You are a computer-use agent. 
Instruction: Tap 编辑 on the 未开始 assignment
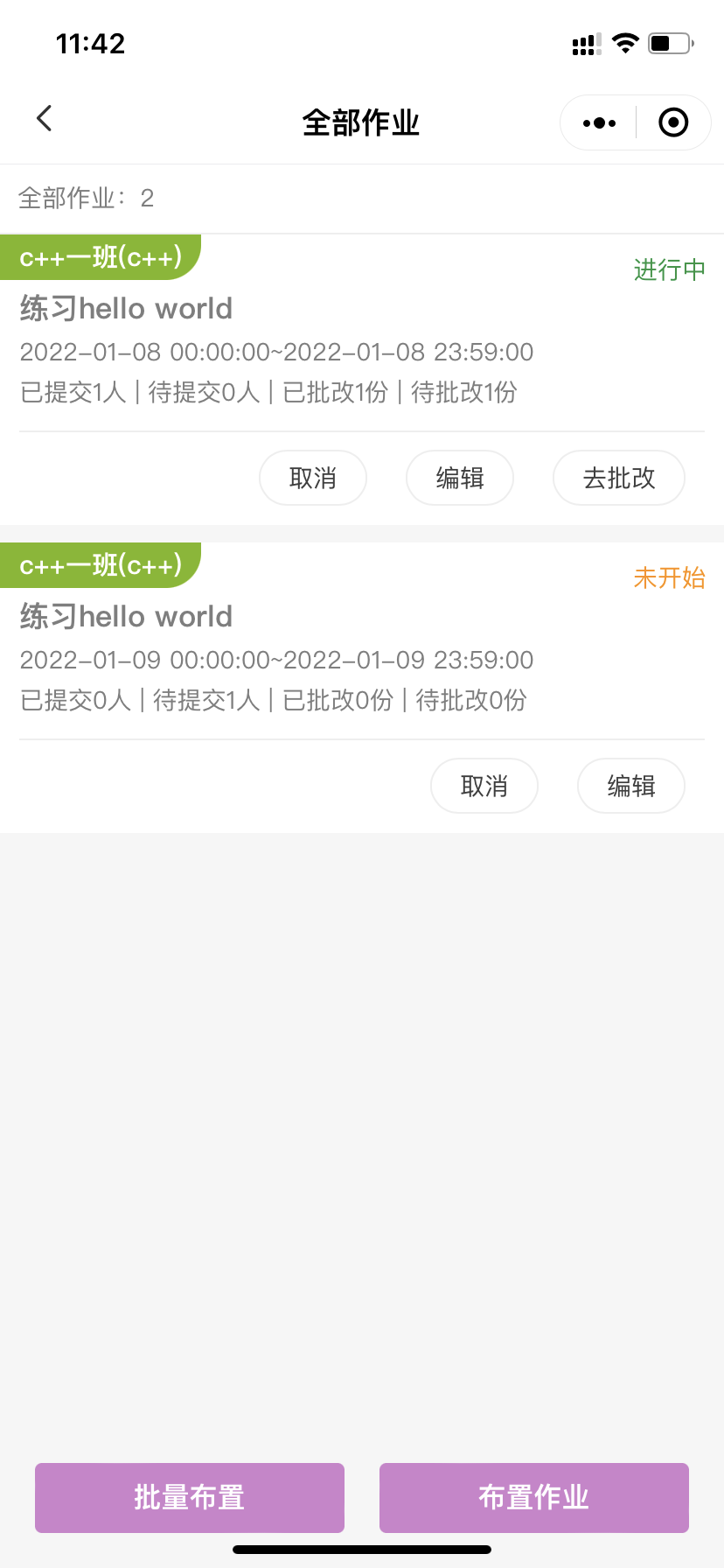click(x=631, y=786)
